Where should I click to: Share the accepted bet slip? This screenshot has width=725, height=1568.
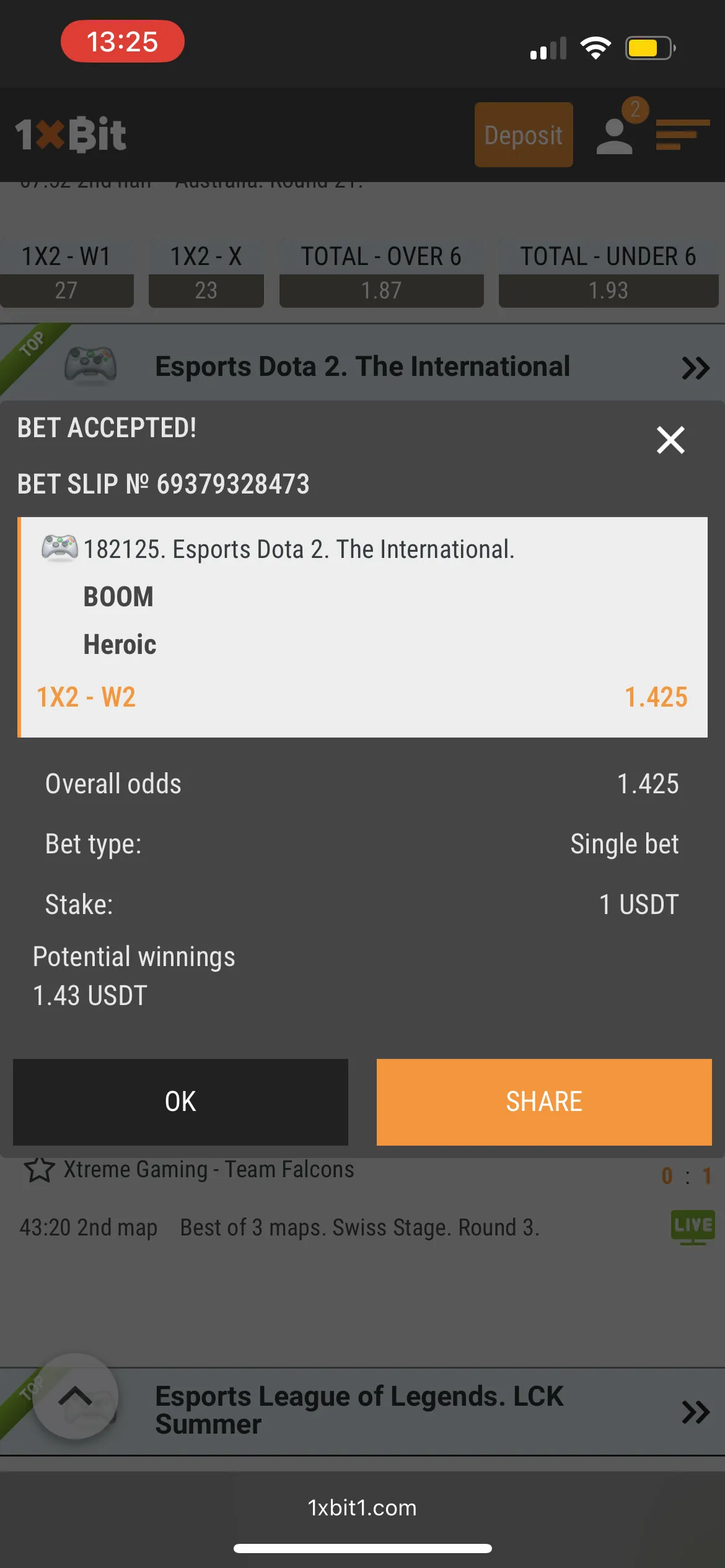pos(543,1102)
